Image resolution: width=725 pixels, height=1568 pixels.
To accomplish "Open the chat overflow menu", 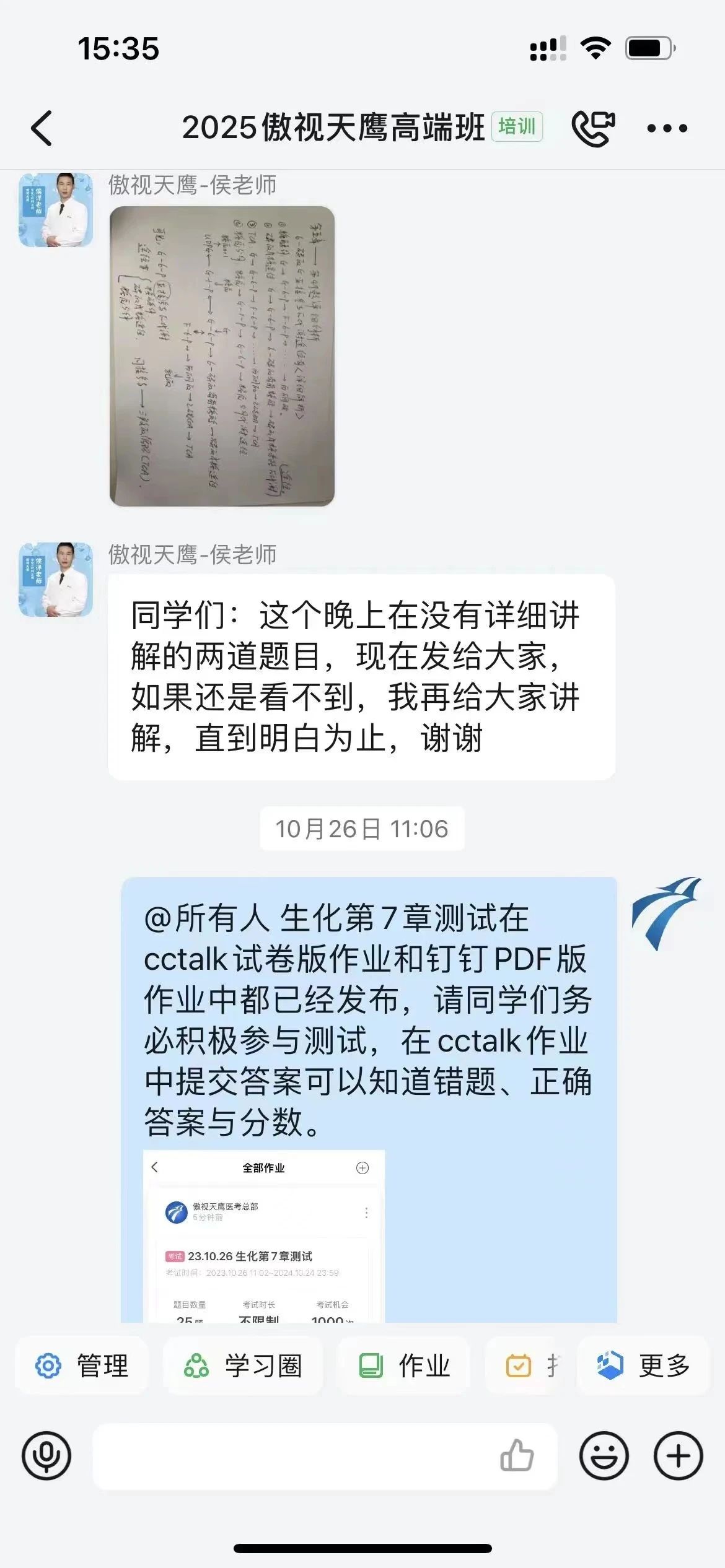I will click(x=667, y=128).
